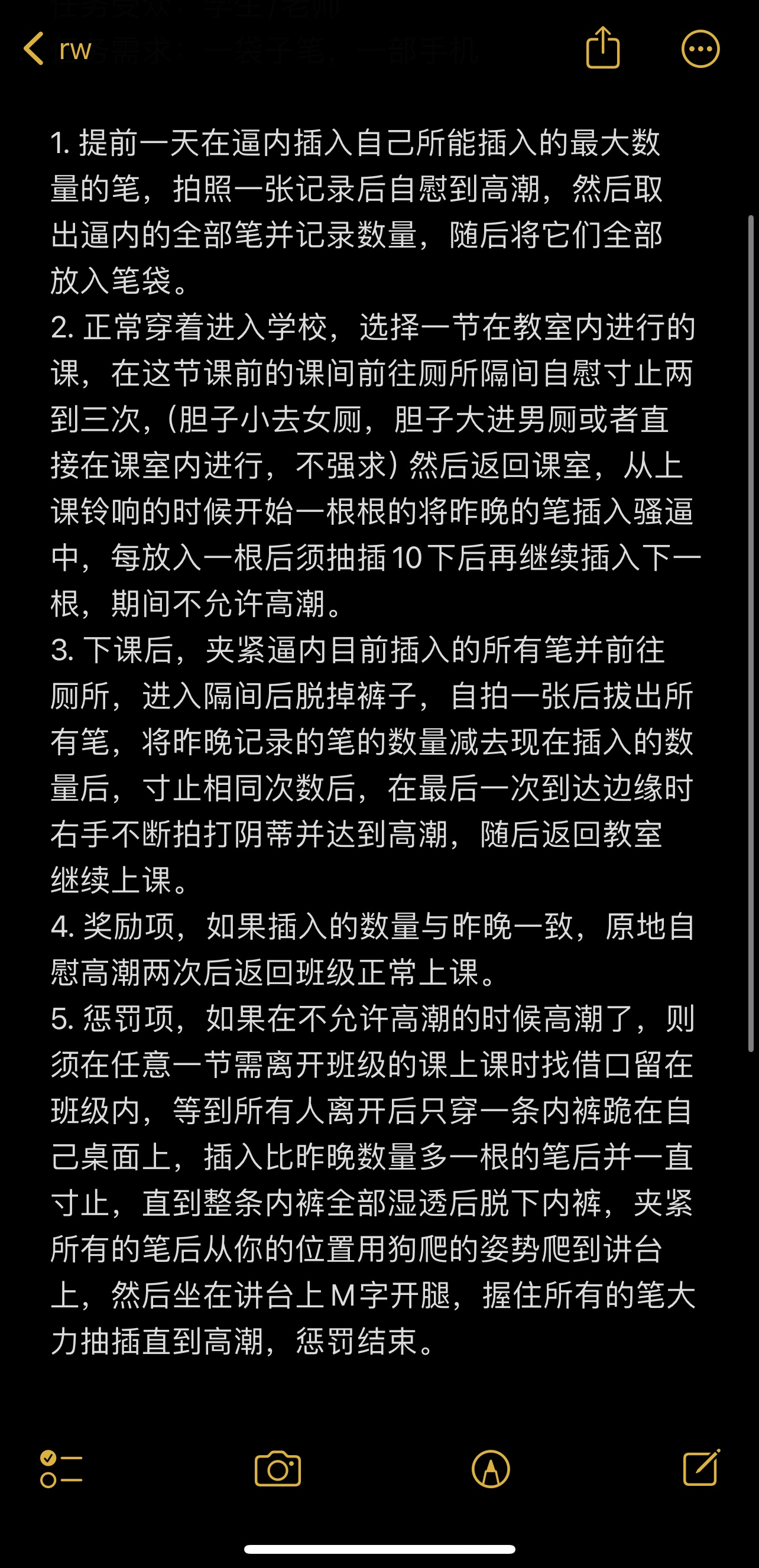The width and height of the screenshot is (759, 1568).
Task: Share this note
Action: click(x=602, y=47)
